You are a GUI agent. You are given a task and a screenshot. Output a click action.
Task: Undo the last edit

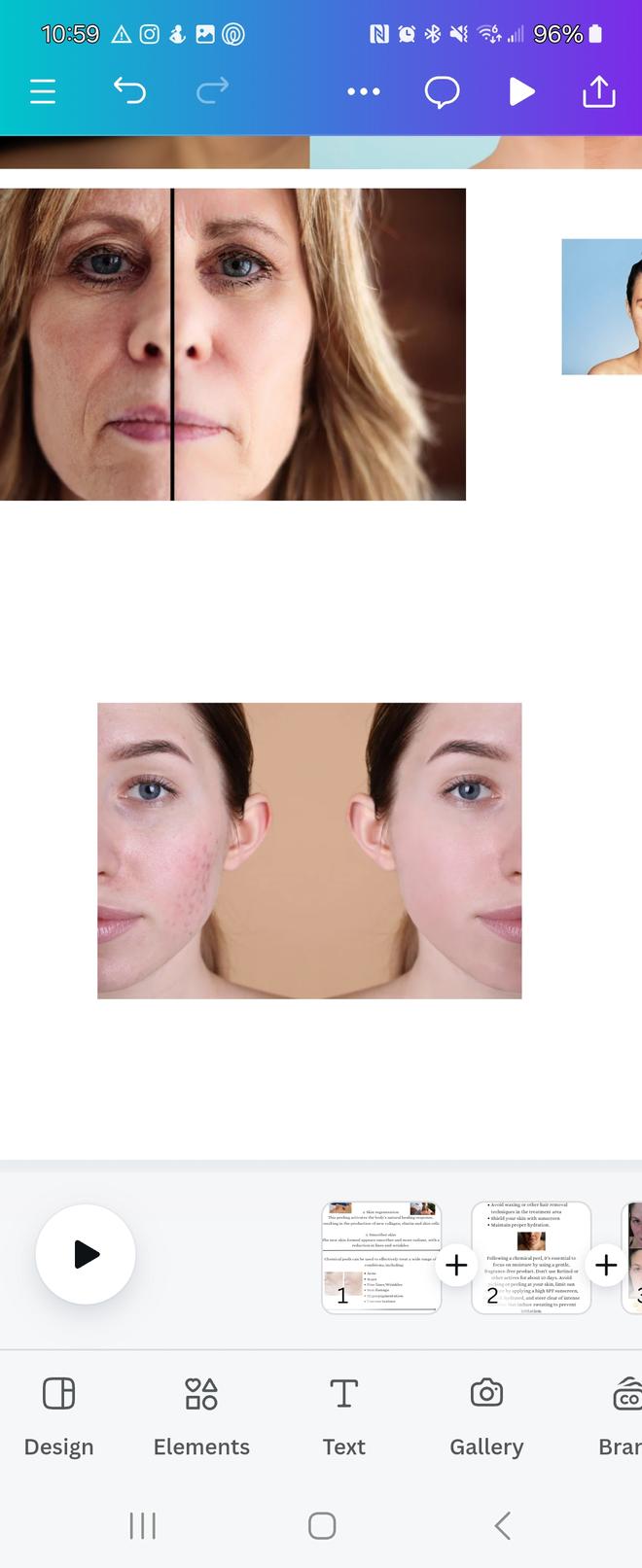click(x=129, y=91)
